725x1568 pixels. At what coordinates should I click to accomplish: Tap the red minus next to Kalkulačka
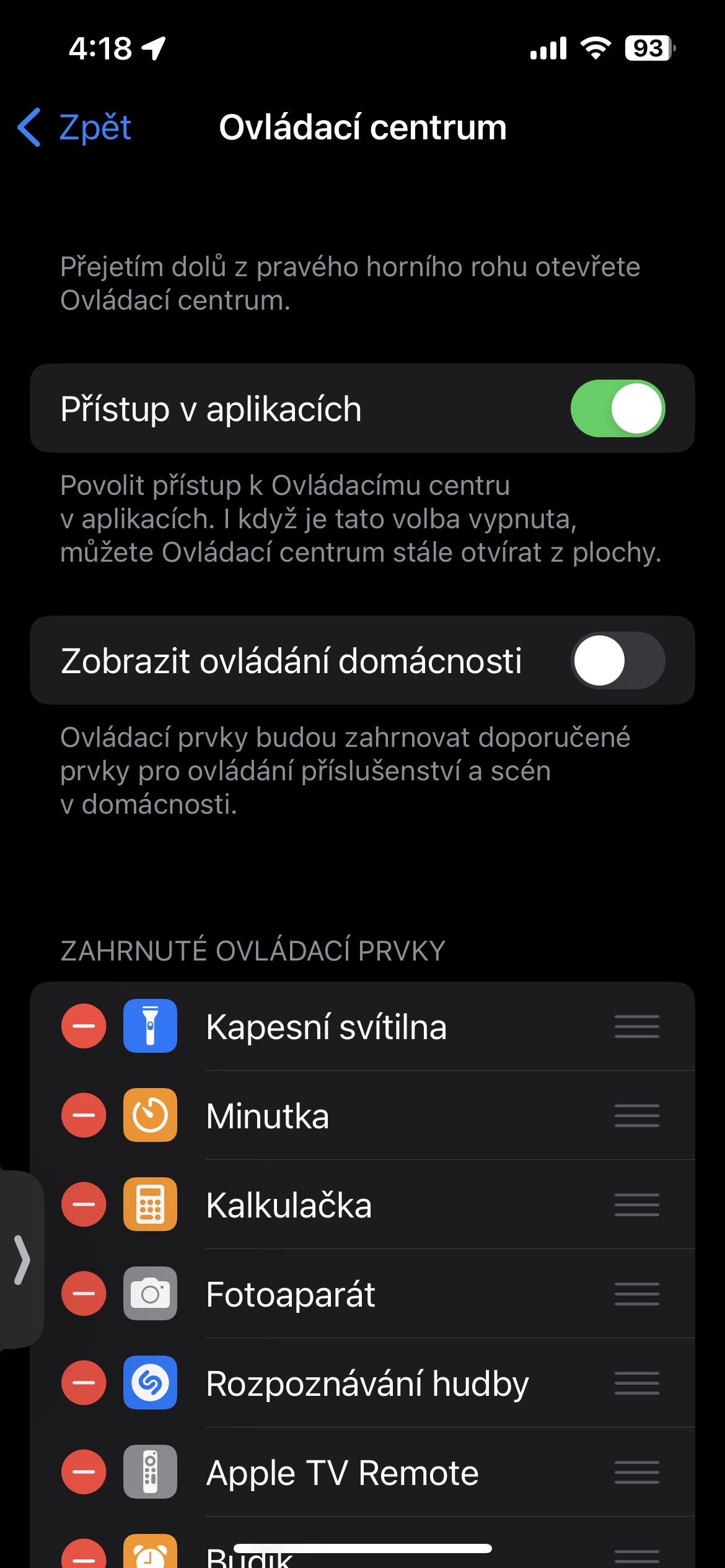pos(84,1204)
